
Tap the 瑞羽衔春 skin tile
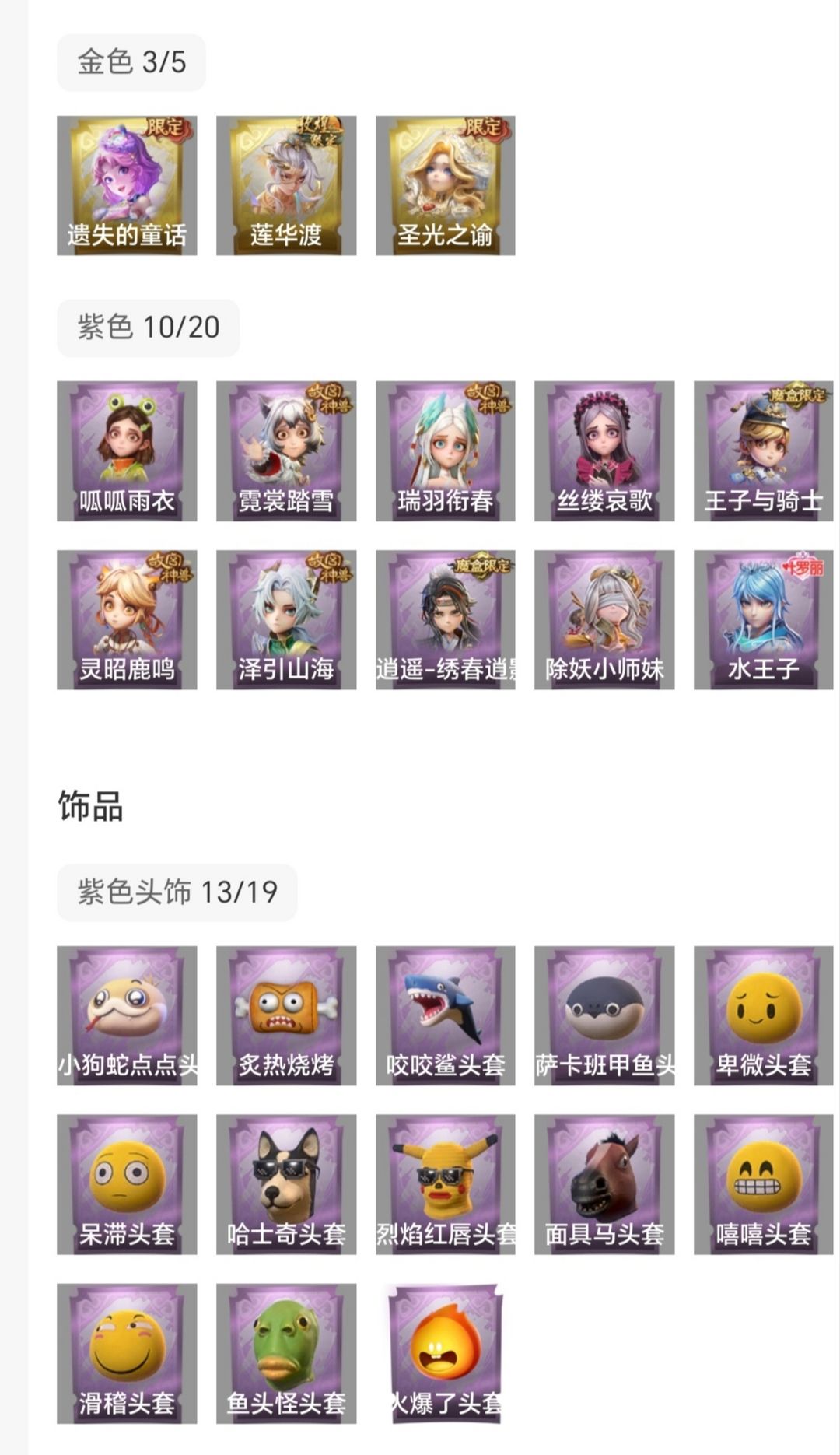tap(445, 451)
